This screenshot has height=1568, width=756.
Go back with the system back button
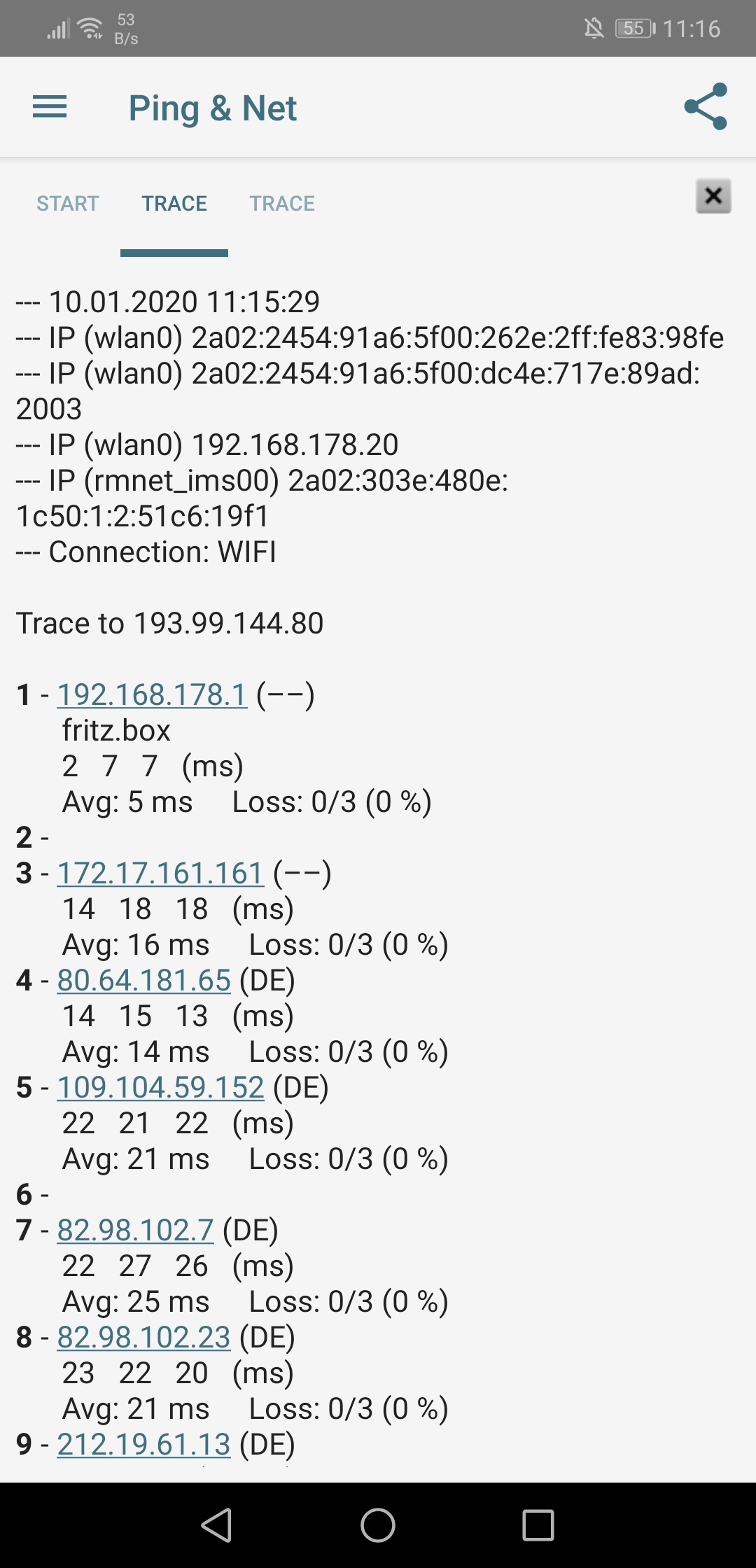pos(217,1525)
